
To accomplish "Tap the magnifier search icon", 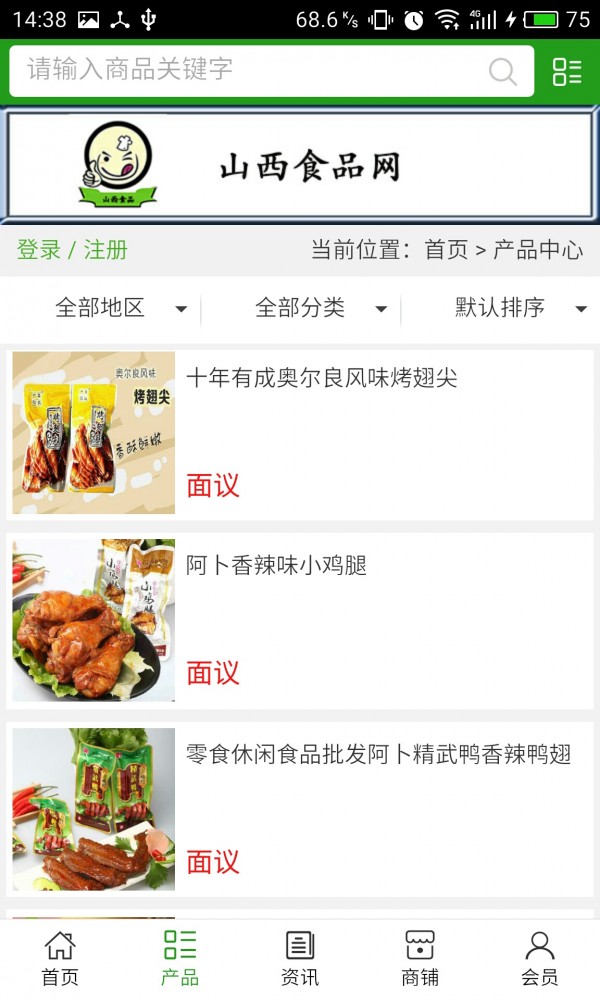I will click(x=503, y=71).
